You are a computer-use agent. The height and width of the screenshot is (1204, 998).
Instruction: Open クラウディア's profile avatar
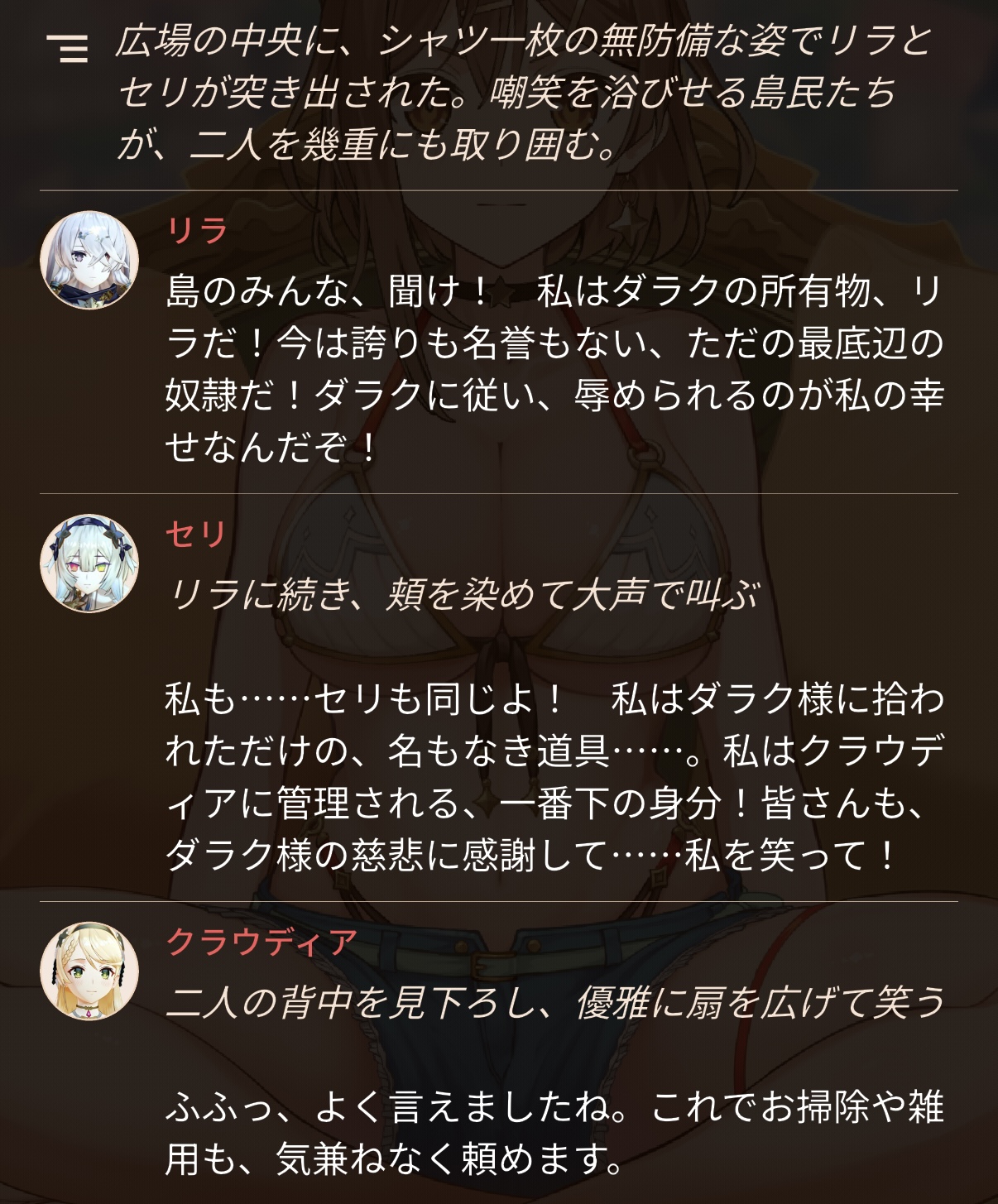pyautogui.click(x=89, y=971)
